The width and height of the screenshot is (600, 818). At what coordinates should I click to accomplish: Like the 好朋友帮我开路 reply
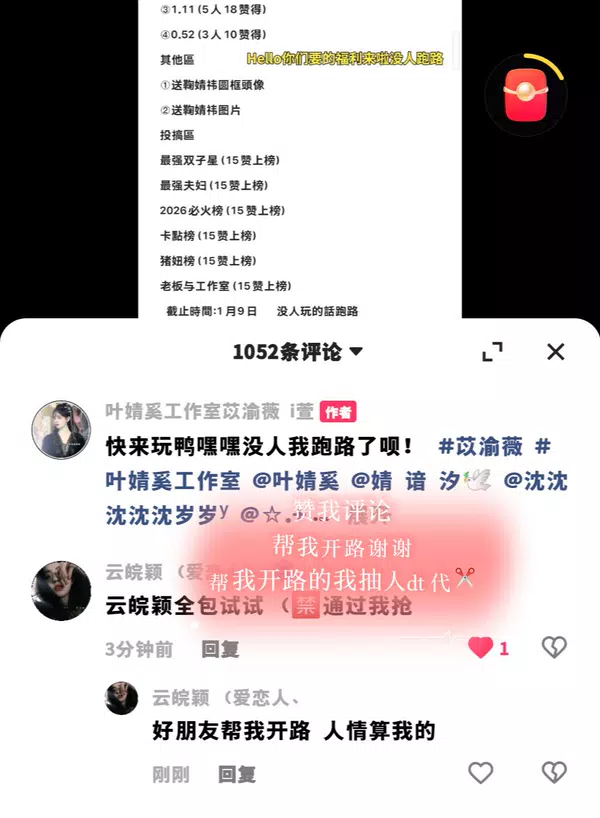coord(481,773)
